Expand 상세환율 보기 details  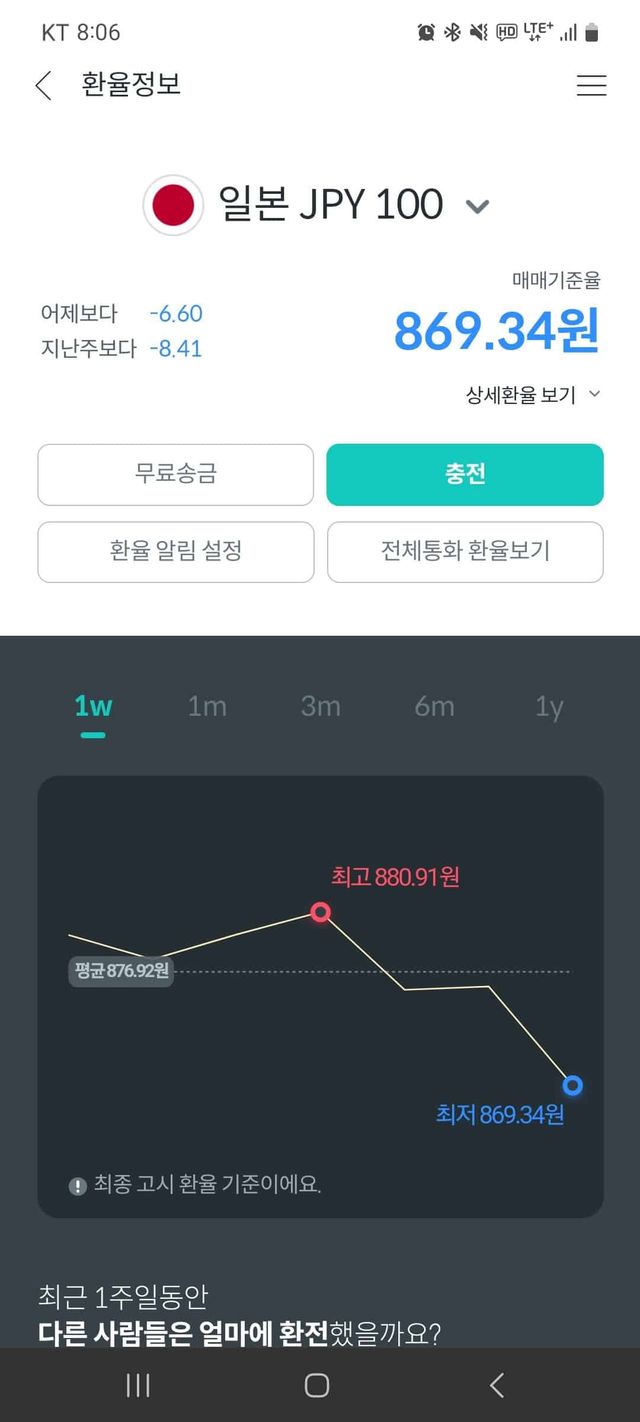[x=533, y=395]
